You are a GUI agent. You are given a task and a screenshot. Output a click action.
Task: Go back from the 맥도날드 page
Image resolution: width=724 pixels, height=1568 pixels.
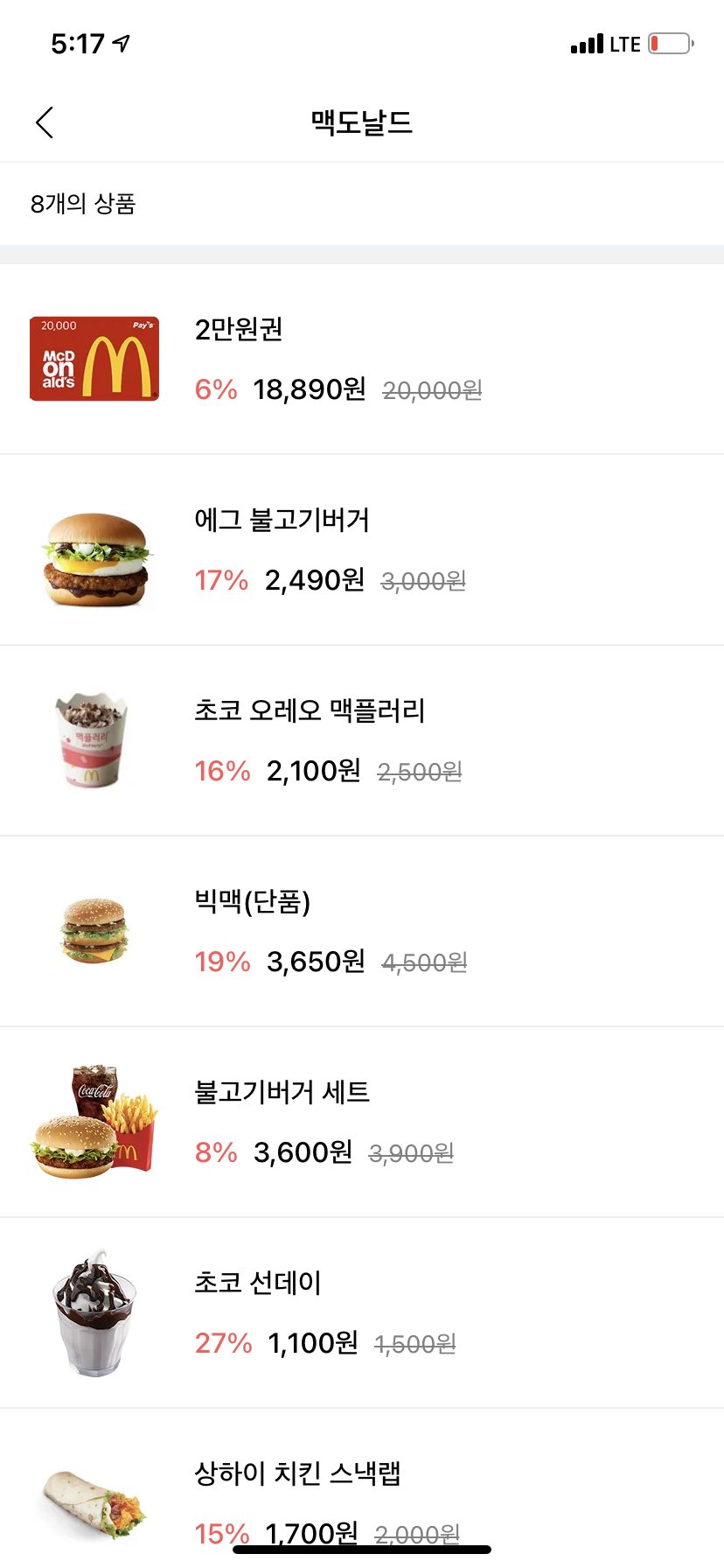tap(45, 122)
